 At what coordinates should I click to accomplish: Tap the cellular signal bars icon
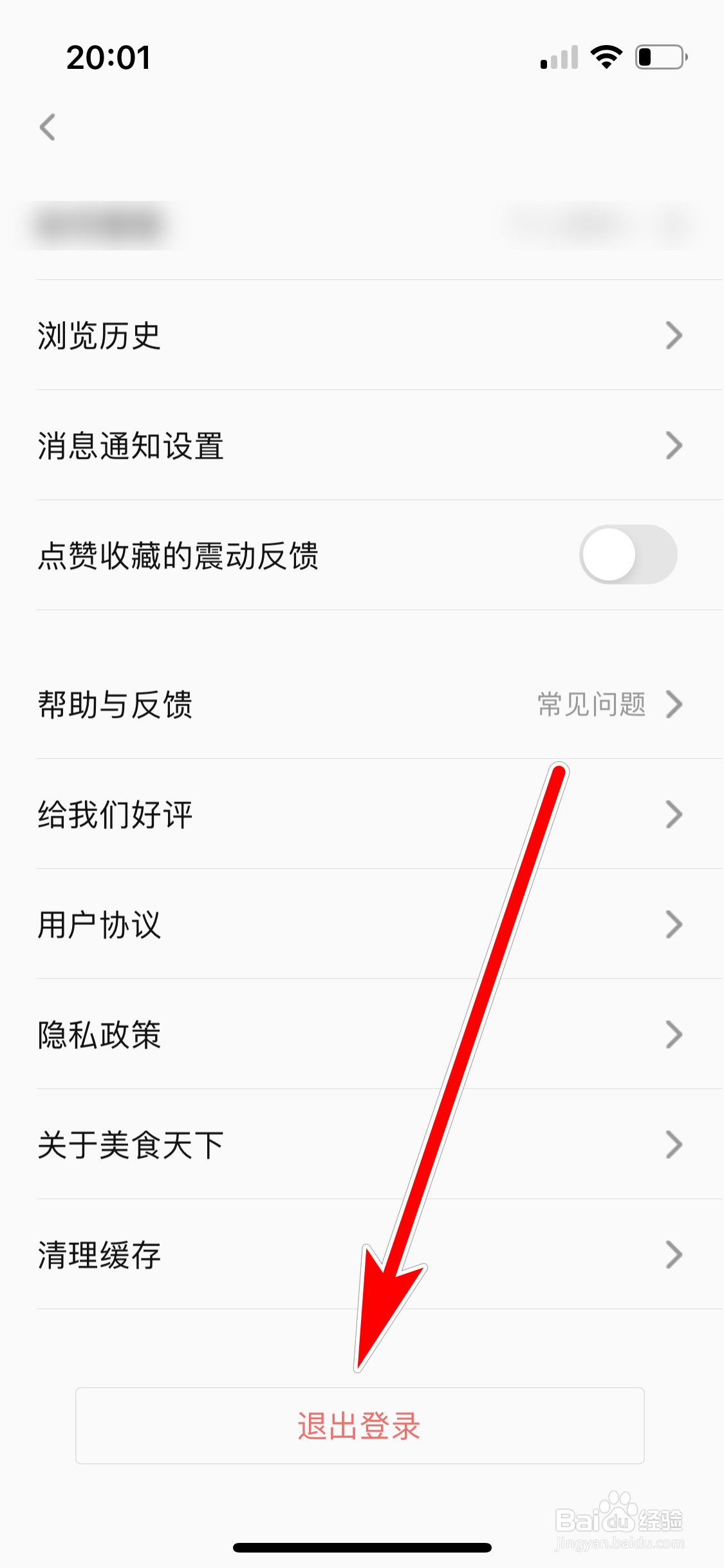click(x=557, y=59)
